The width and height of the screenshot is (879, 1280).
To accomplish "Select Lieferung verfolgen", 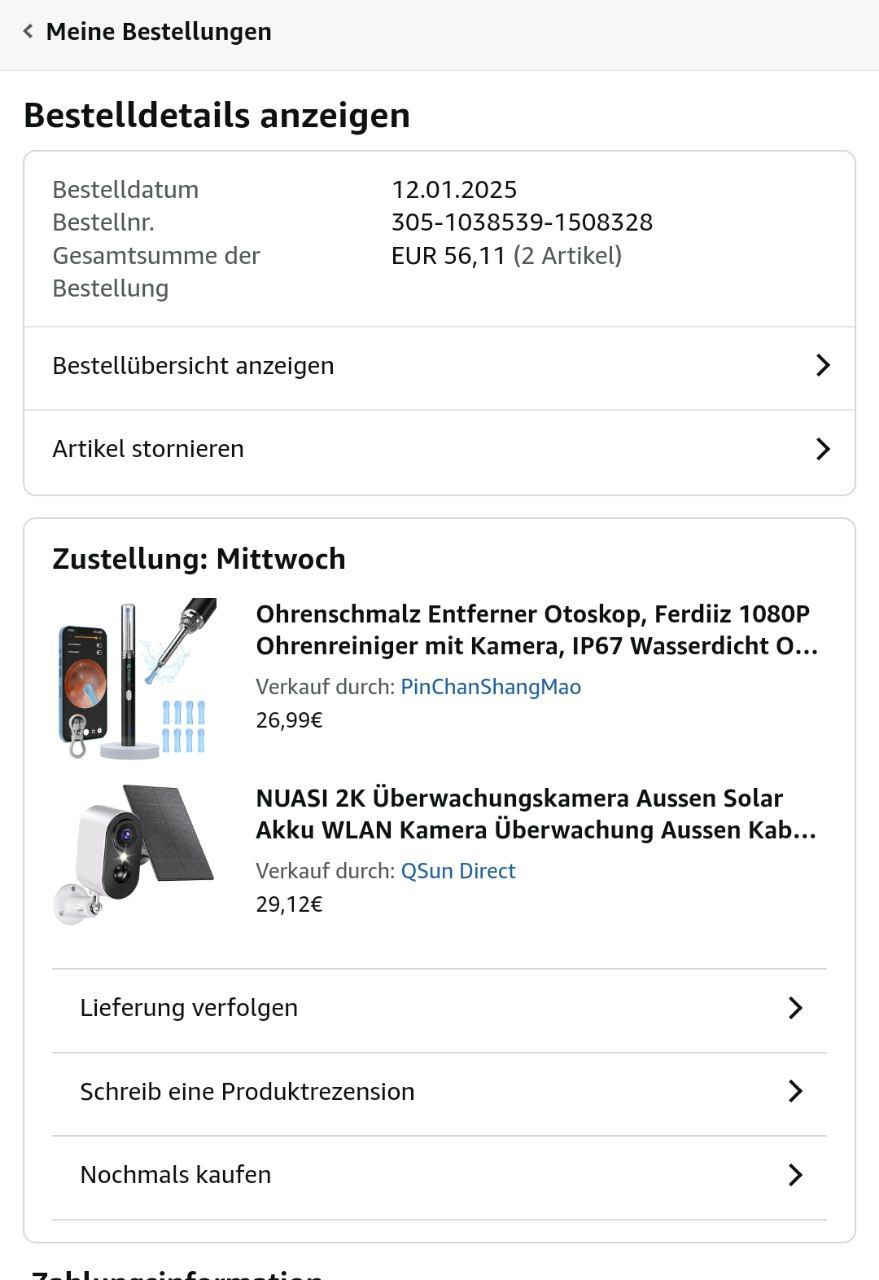I will coord(439,1008).
